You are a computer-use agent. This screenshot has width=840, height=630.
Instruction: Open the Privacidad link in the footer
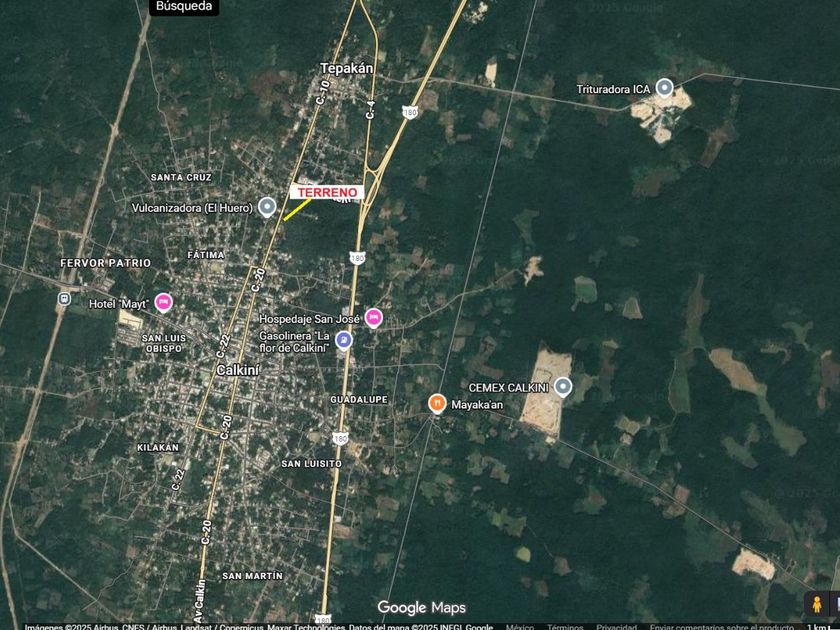pos(617,626)
